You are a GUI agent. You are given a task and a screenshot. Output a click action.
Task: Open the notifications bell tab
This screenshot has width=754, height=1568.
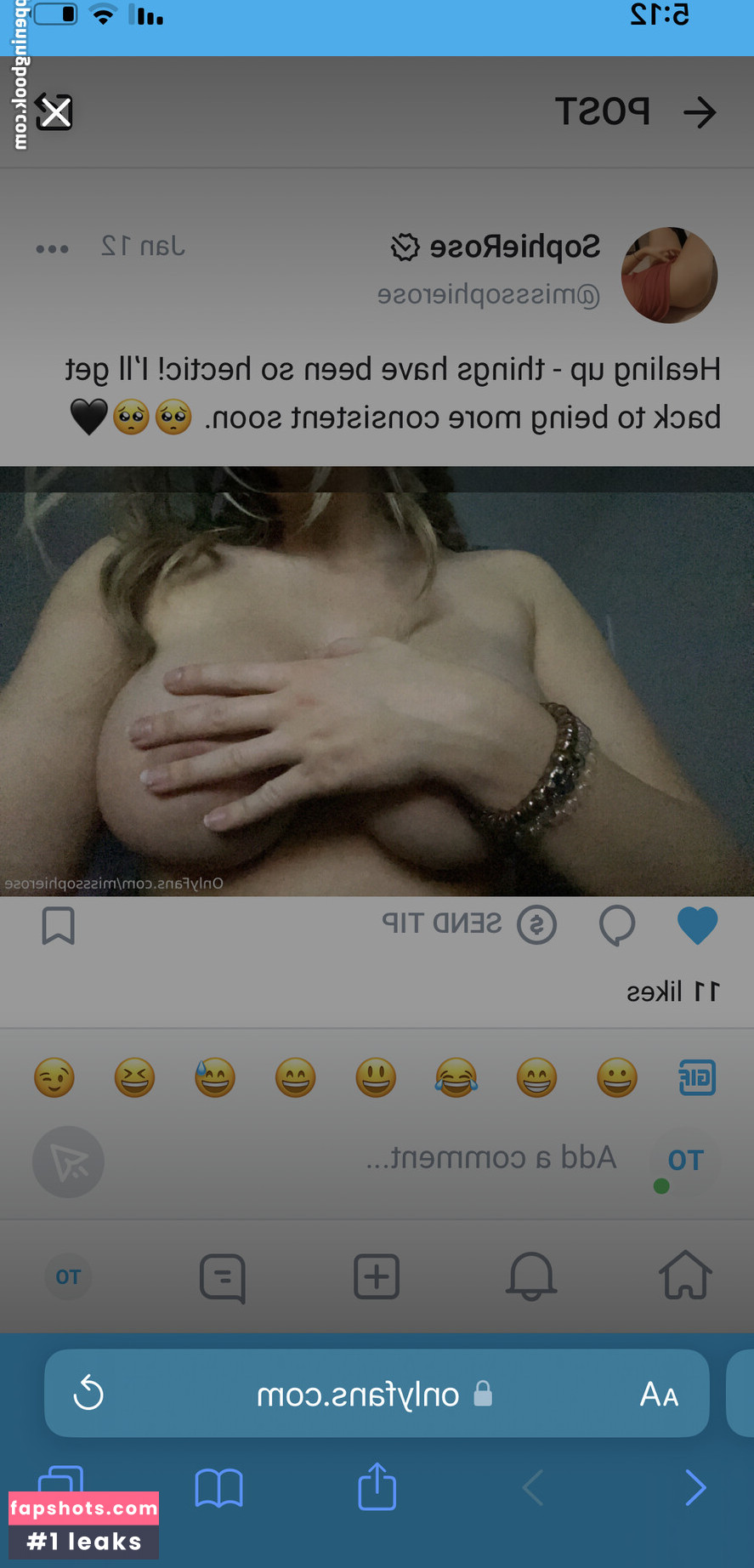point(531,1275)
